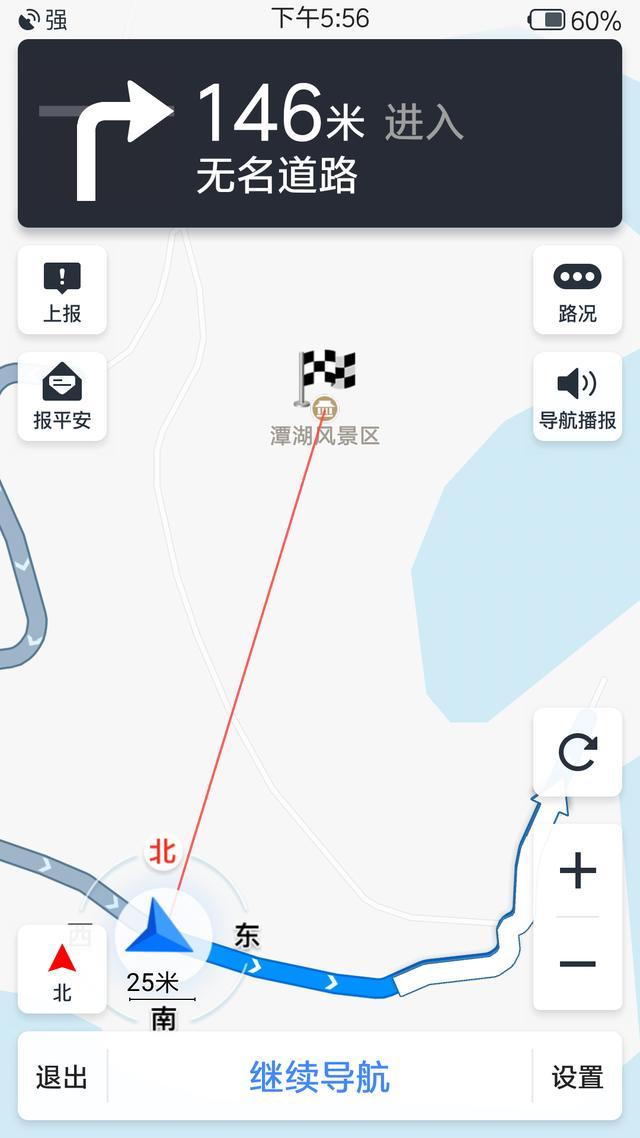Image resolution: width=640 pixels, height=1138 pixels.
Task: Open 设置 navigation settings
Action: pos(578,1077)
